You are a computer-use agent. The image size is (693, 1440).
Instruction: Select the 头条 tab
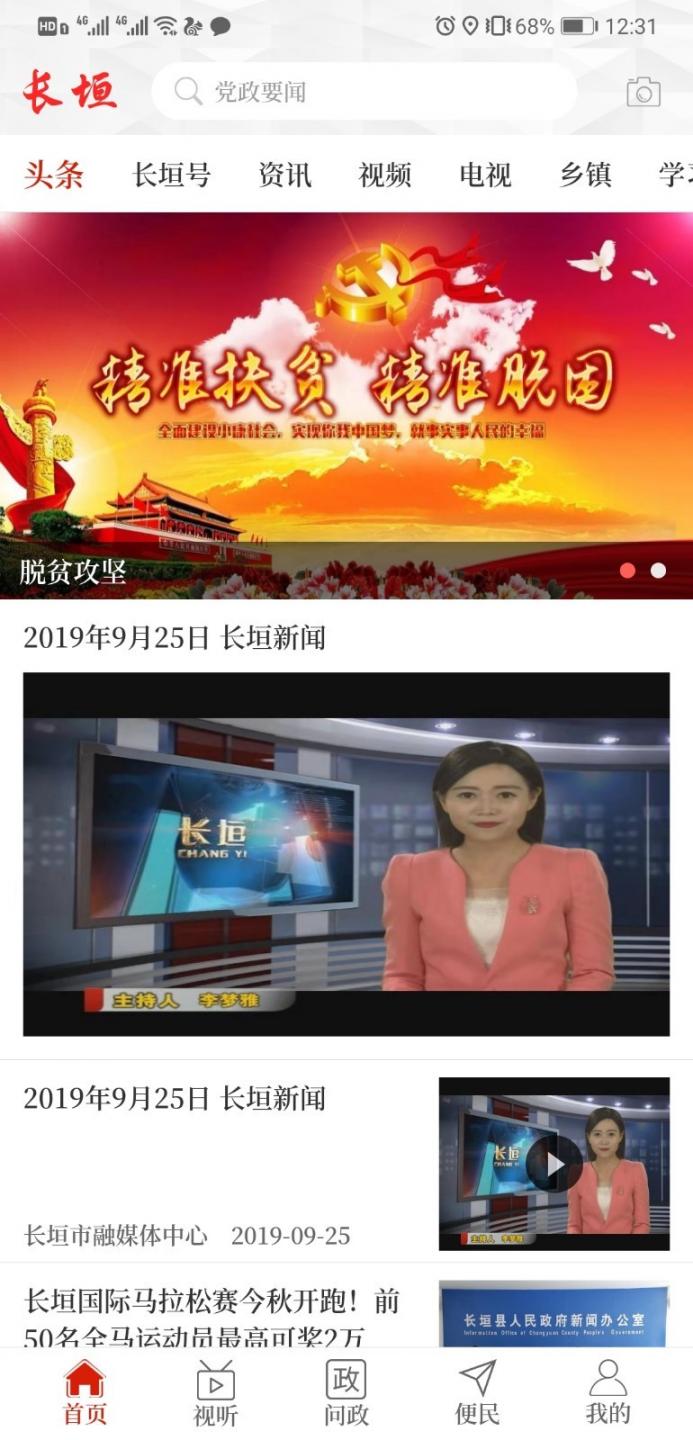point(54,175)
